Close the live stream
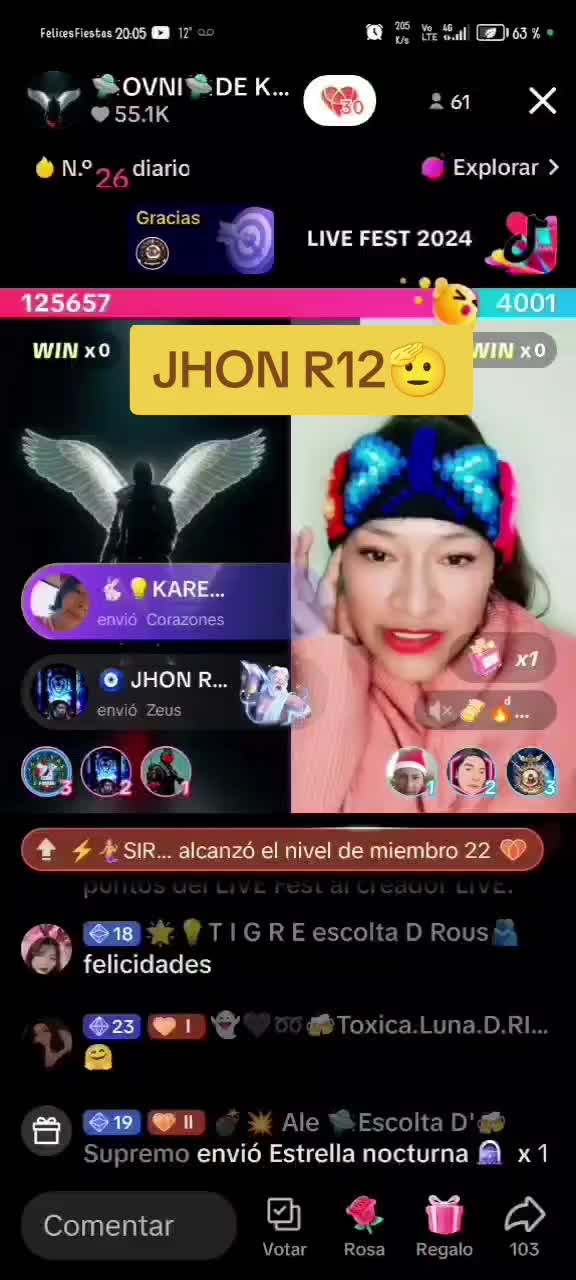576x1280 pixels. [x=542, y=101]
